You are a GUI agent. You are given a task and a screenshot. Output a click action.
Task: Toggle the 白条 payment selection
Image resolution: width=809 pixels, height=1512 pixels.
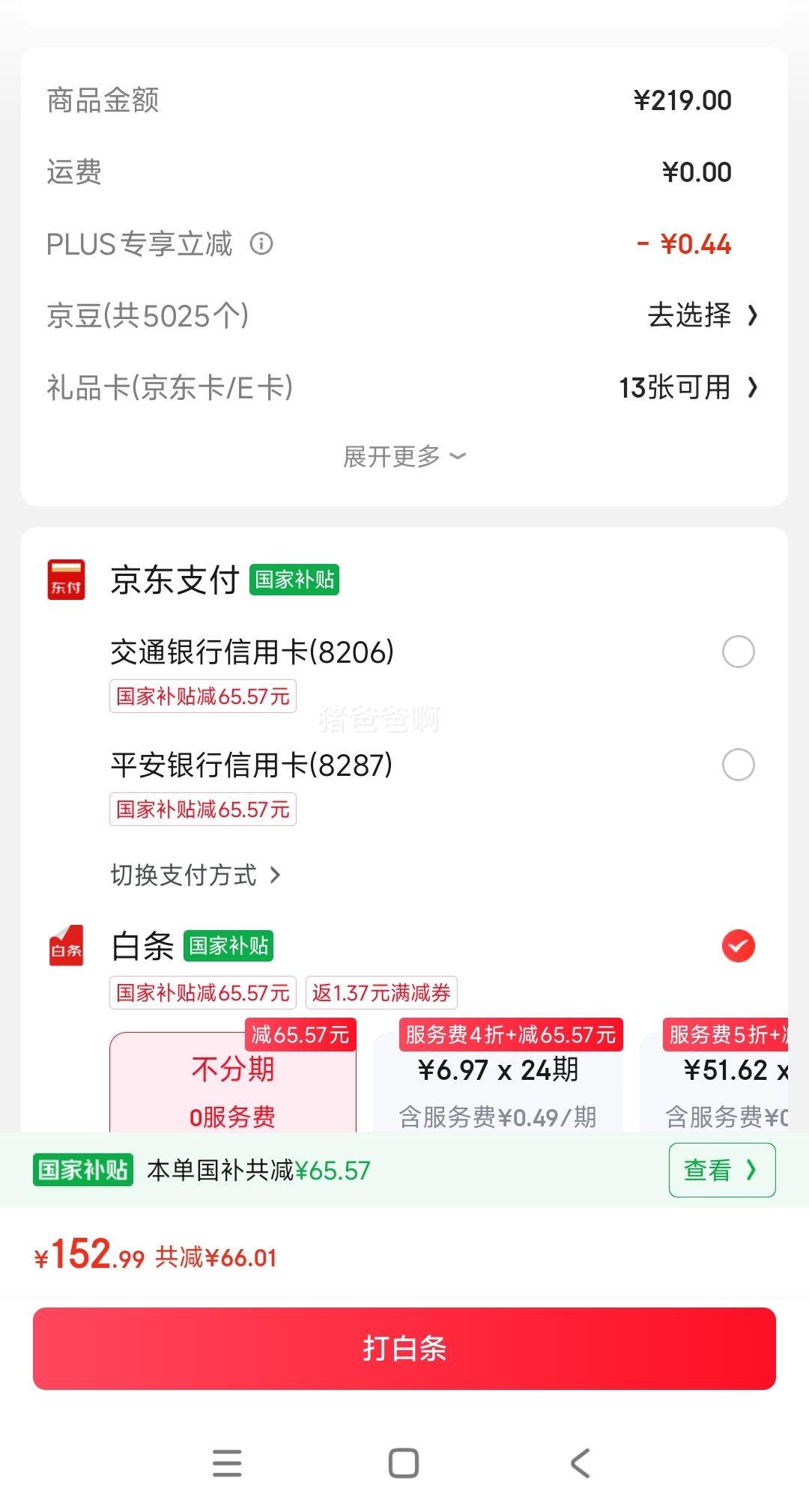pyautogui.click(x=738, y=946)
